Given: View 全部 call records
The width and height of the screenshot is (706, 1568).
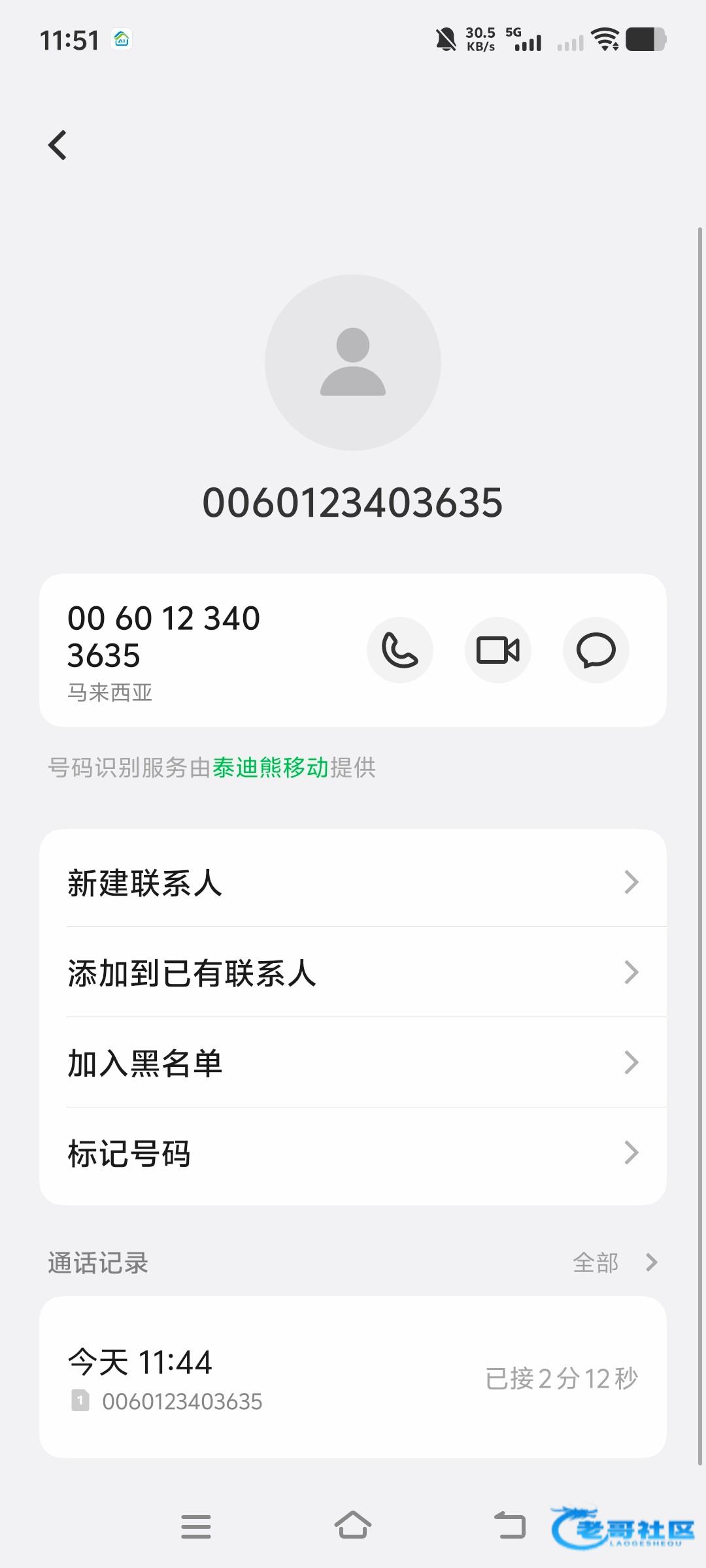Looking at the screenshot, I should 614,1262.
